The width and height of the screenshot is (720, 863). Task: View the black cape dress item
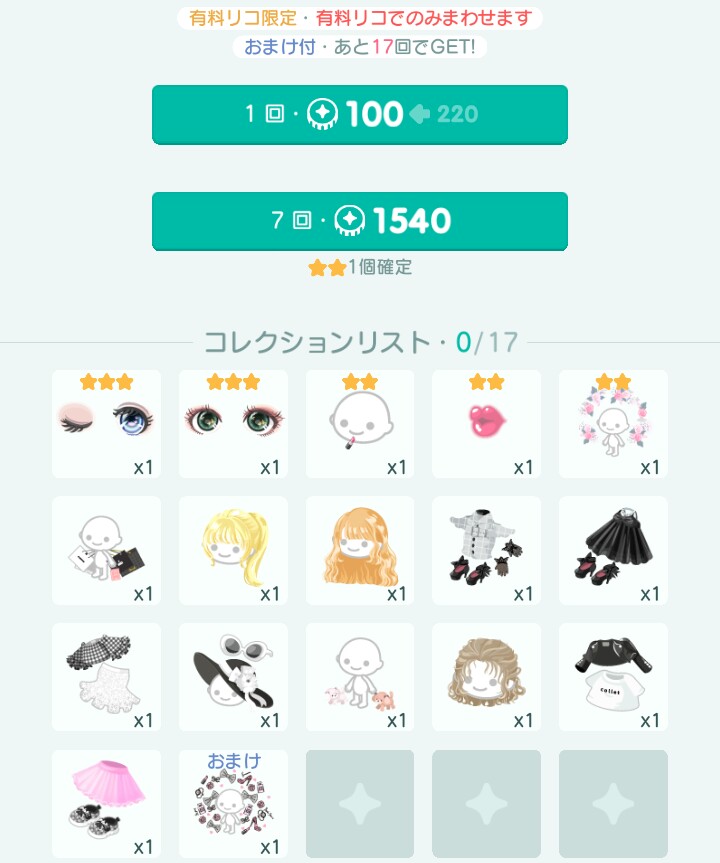[613, 551]
